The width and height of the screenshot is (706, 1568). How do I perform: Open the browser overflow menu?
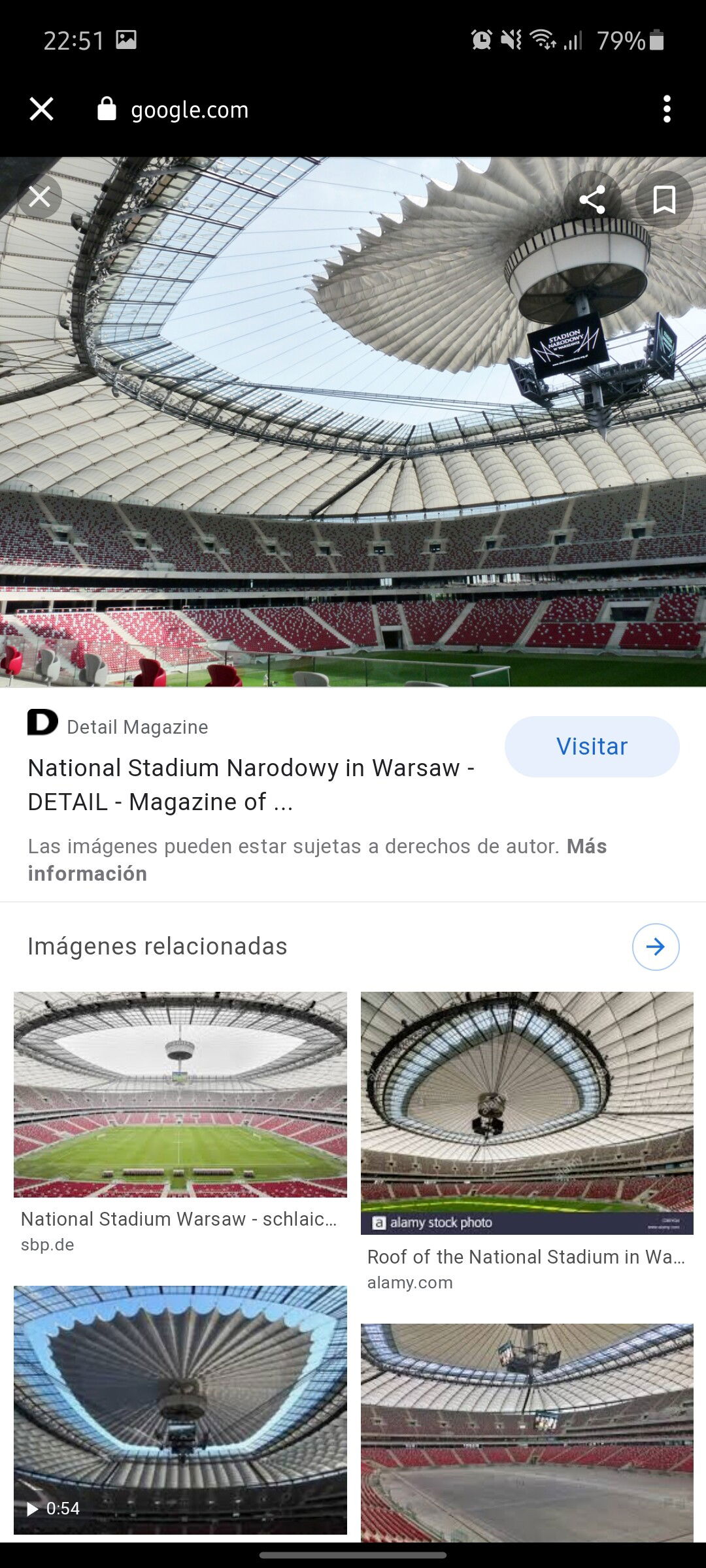667,109
